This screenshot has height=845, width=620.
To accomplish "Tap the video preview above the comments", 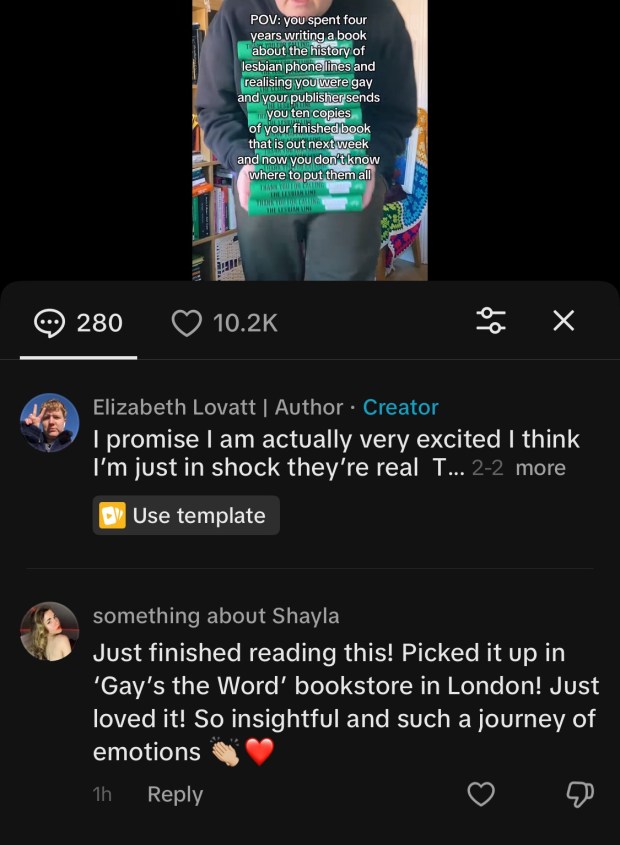I will [309, 140].
